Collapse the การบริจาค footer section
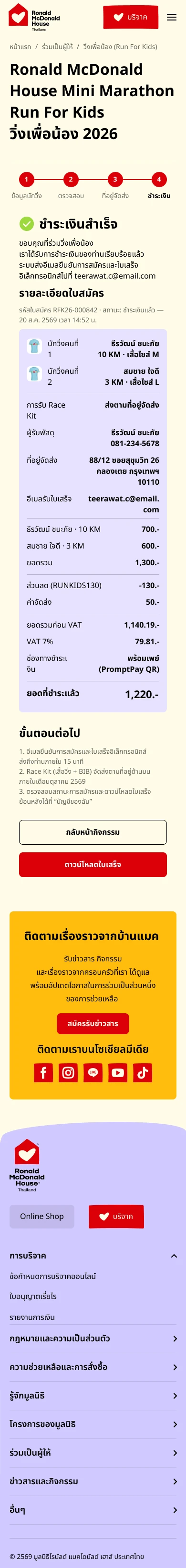The image size is (186, 1568). click(x=93, y=1256)
